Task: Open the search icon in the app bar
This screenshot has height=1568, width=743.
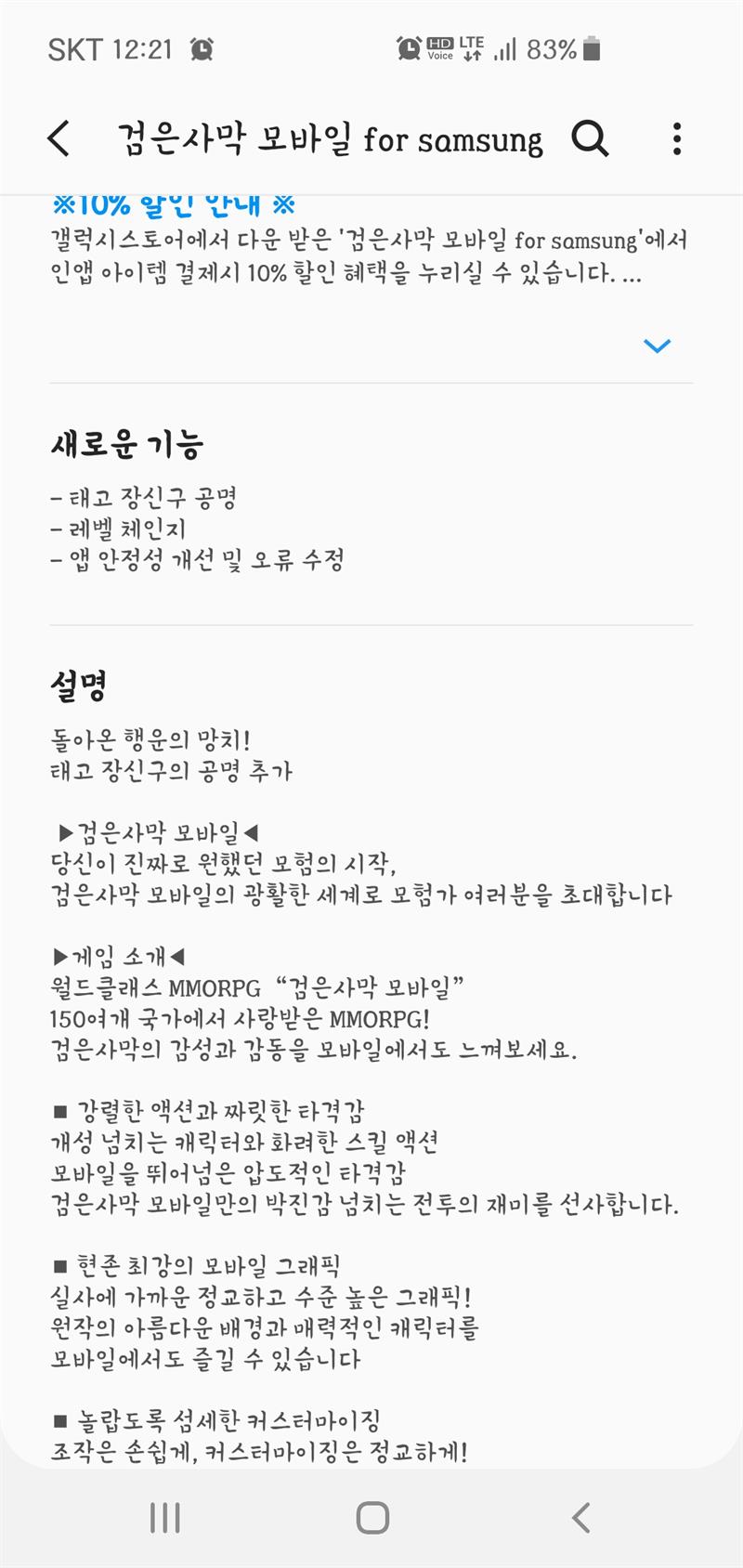Action: (590, 138)
